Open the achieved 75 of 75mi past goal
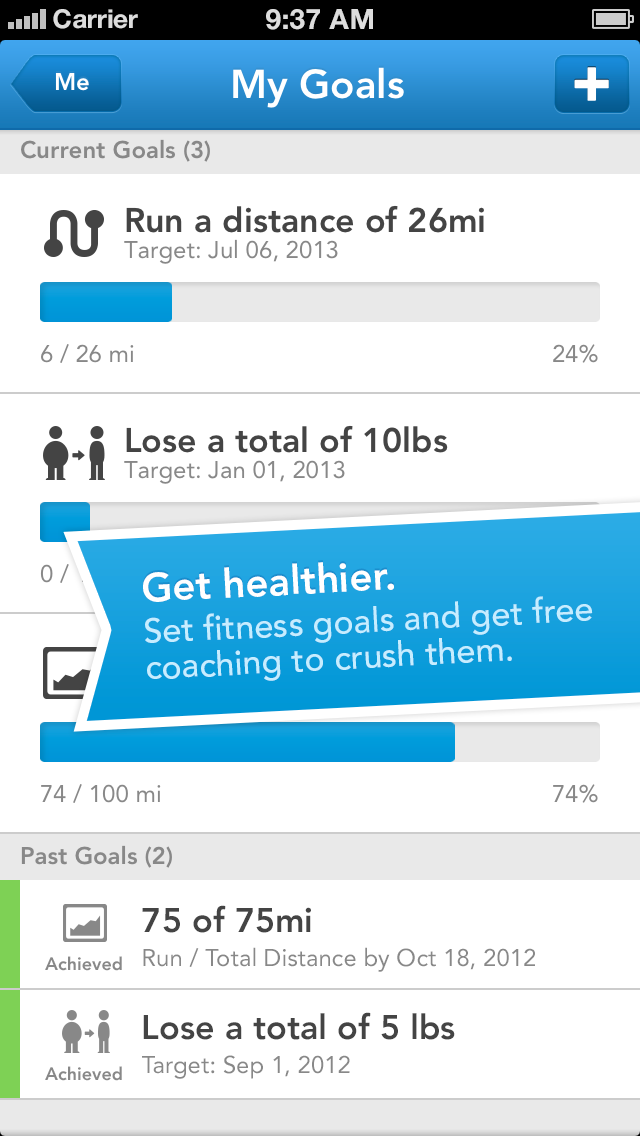This screenshot has width=640, height=1136. 330,934
